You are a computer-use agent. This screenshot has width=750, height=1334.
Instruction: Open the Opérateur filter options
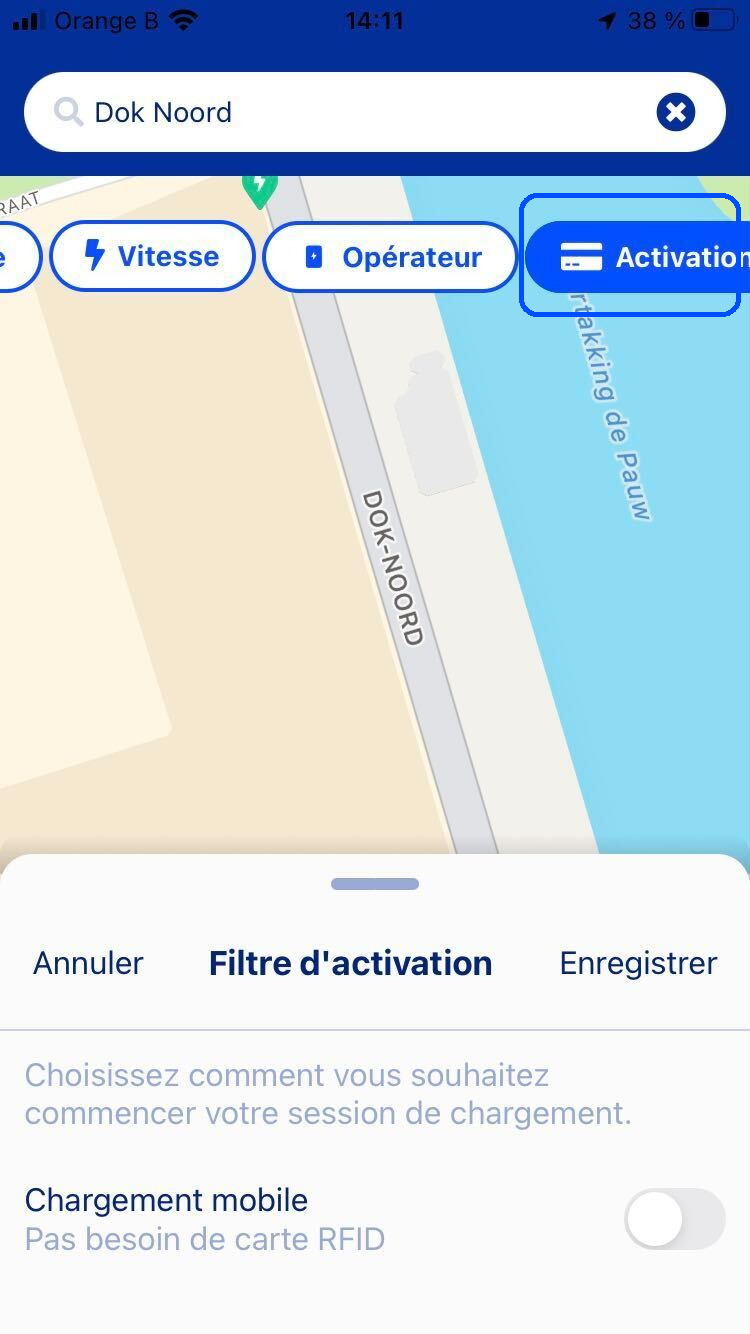(390, 256)
